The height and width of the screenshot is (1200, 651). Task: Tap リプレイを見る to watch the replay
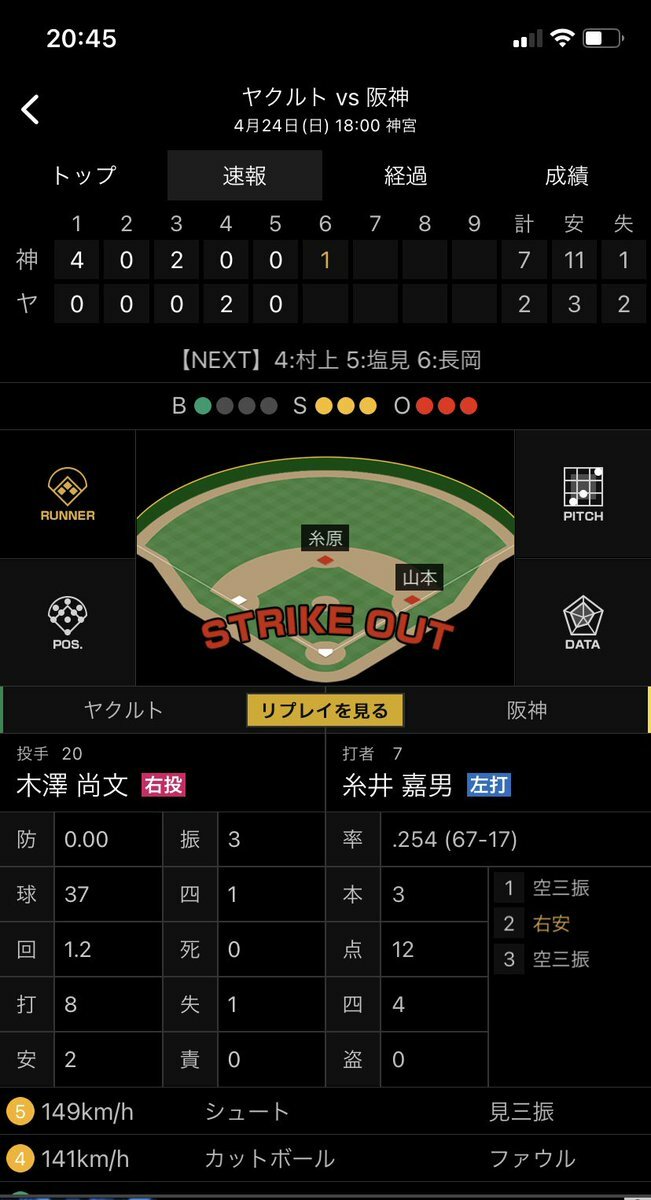(x=325, y=711)
